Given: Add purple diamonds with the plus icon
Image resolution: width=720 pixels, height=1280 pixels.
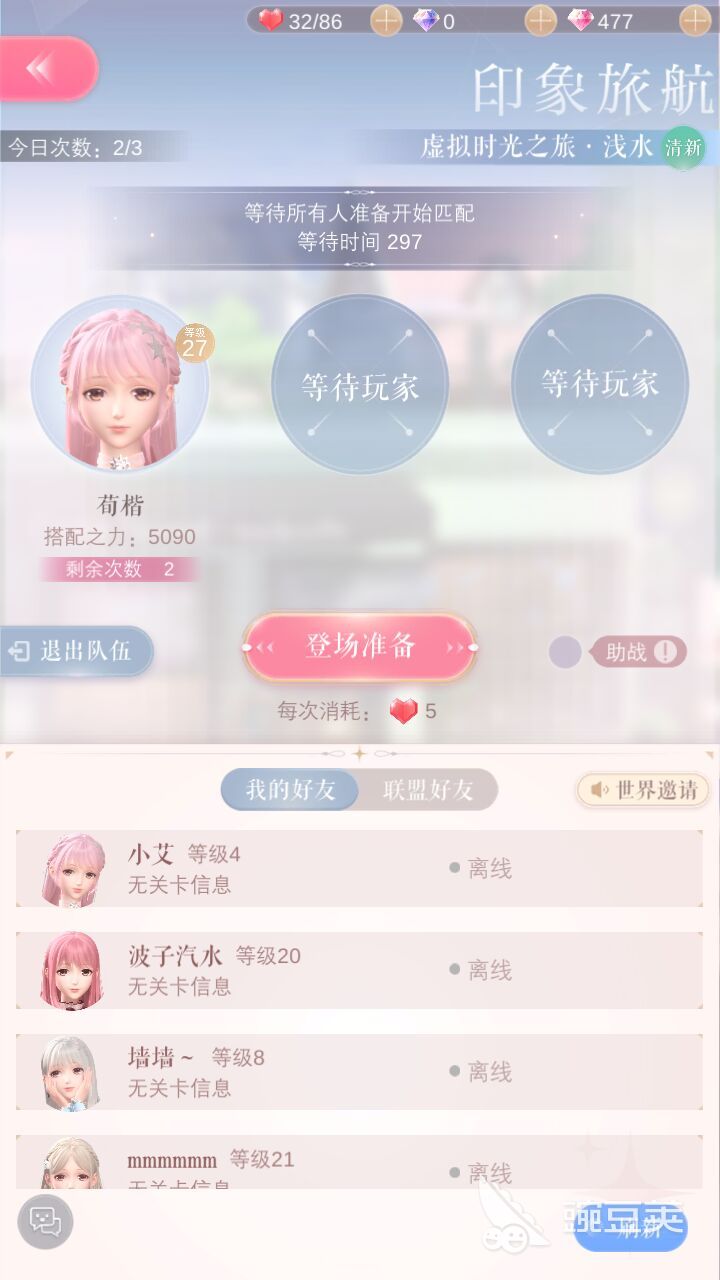Looking at the screenshot, I should tap(540, 20).
